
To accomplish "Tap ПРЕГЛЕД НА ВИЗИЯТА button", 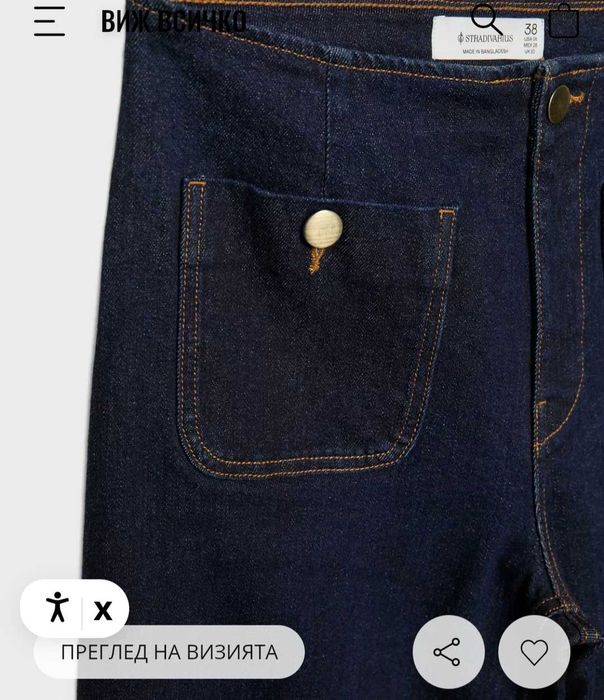I will [x=169, y=652].
